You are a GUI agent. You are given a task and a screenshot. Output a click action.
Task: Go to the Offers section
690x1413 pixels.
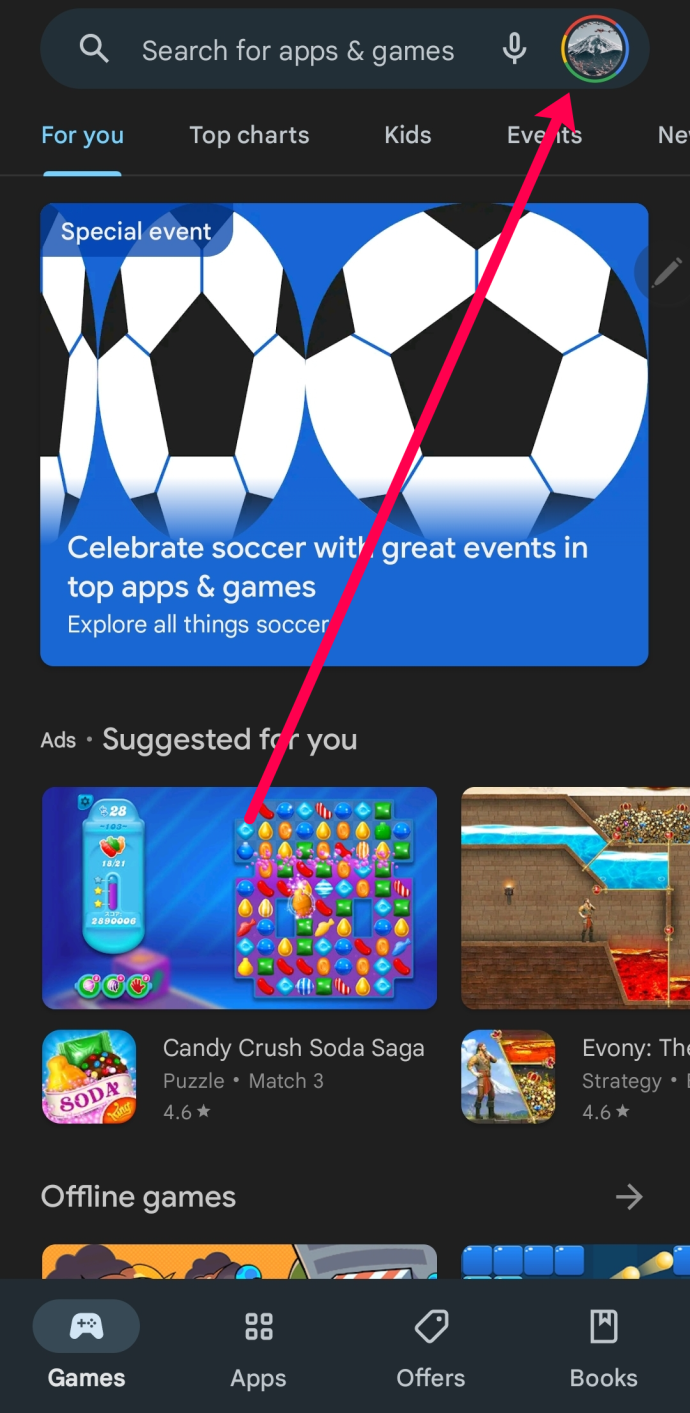tap(430, 1347)
